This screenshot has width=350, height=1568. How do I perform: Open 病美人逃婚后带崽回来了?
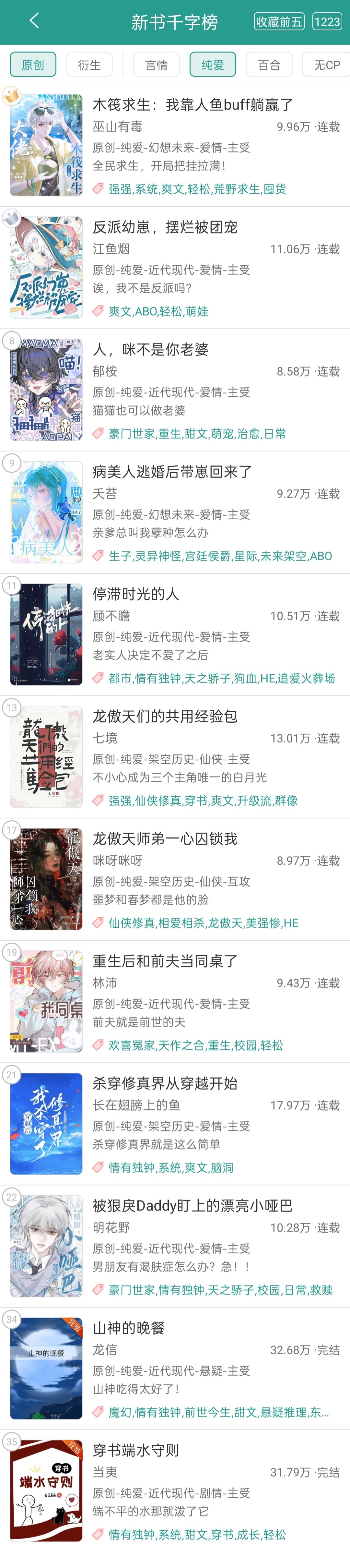pyautogui.click(x=172, y=472)
